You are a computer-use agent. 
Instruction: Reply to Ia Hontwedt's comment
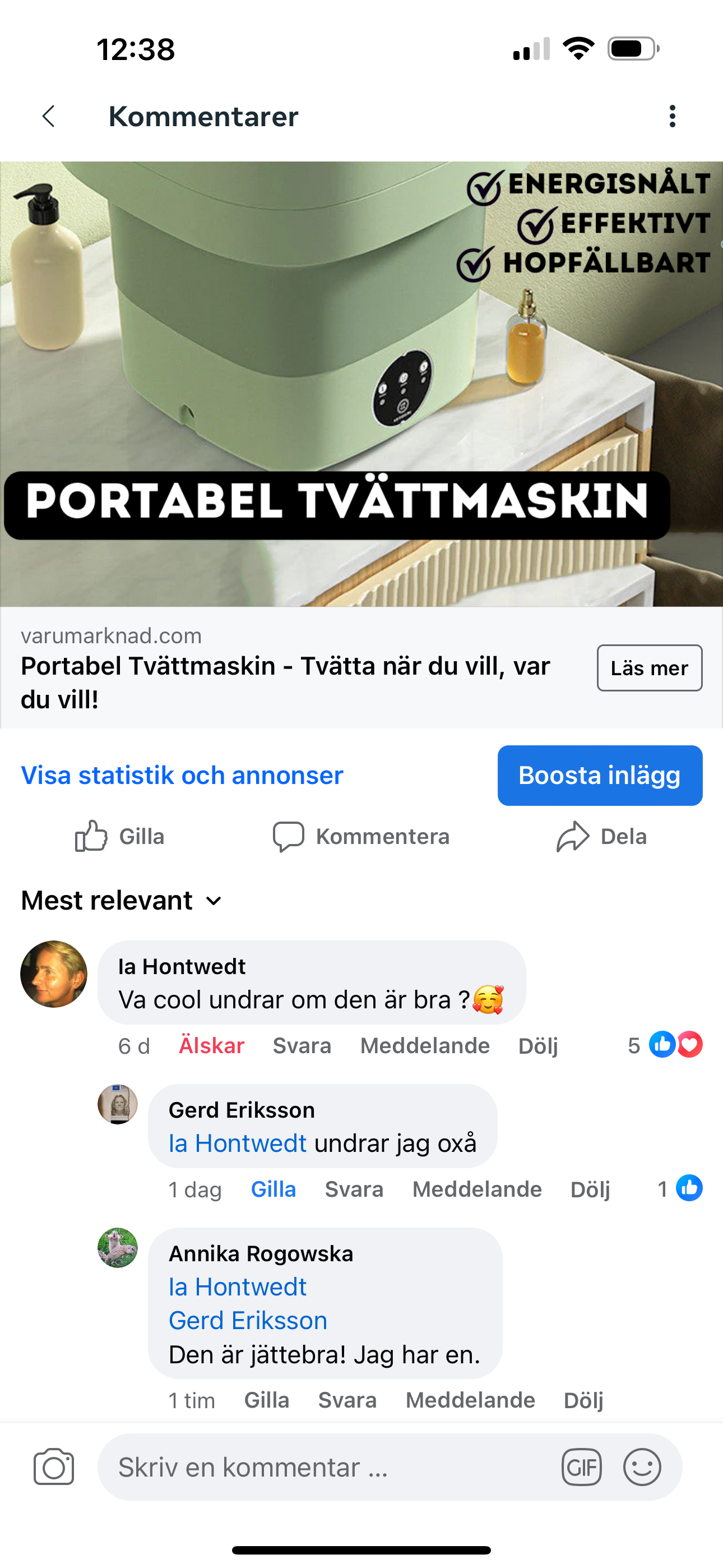302,1046
